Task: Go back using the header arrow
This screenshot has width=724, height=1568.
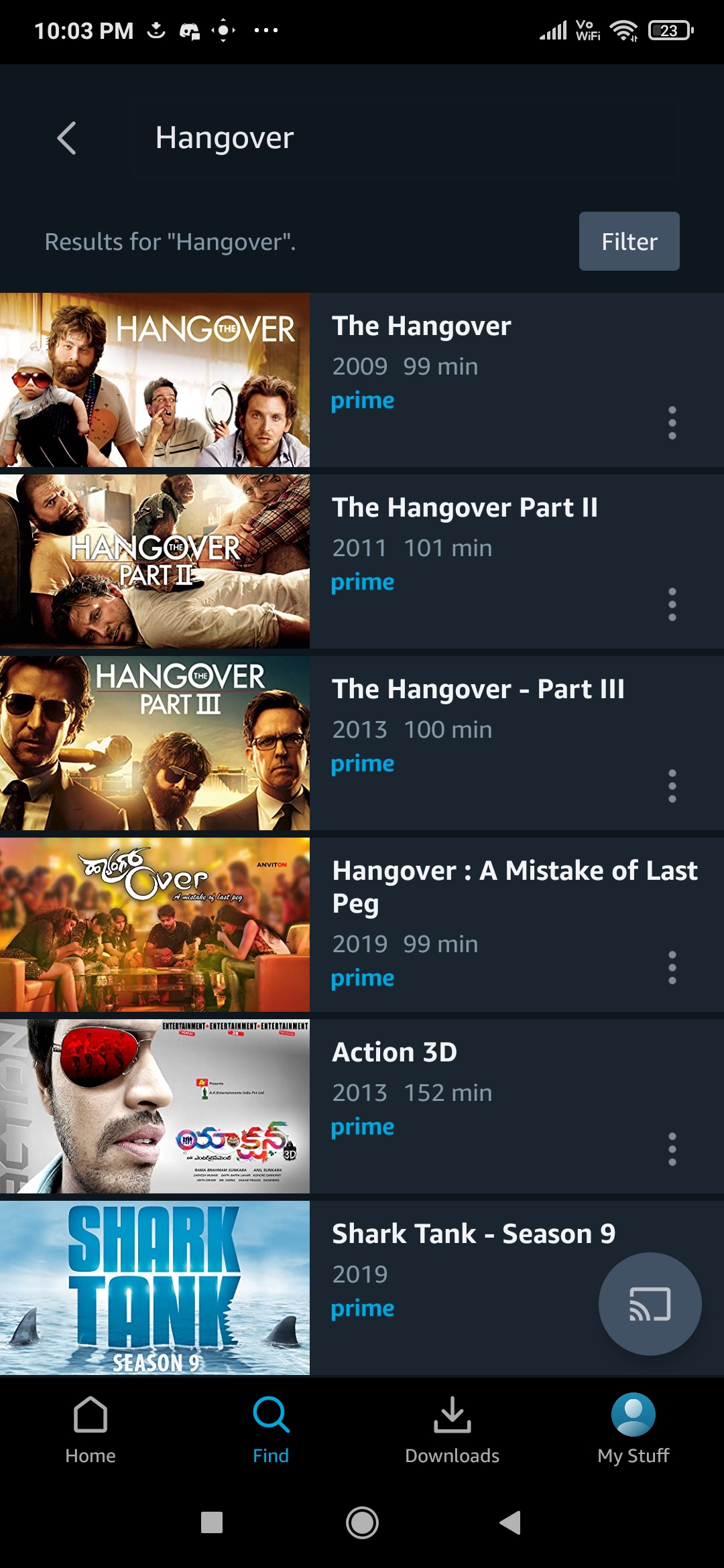Action: 66,139
